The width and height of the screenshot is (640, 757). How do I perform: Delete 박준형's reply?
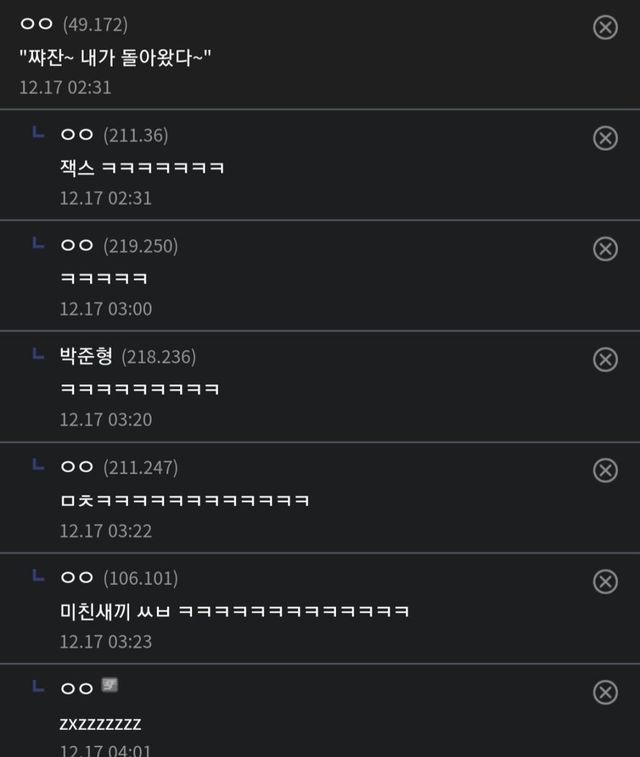(x=605, y=359)
